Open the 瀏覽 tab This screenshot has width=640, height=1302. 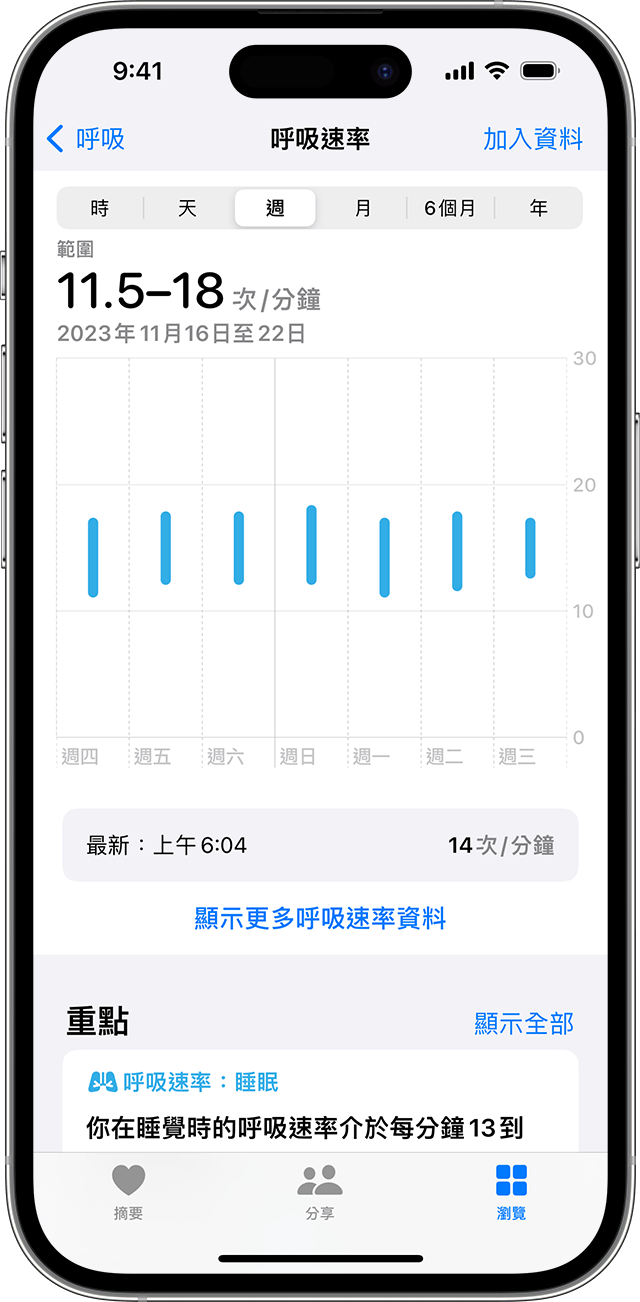[511, 1192]
